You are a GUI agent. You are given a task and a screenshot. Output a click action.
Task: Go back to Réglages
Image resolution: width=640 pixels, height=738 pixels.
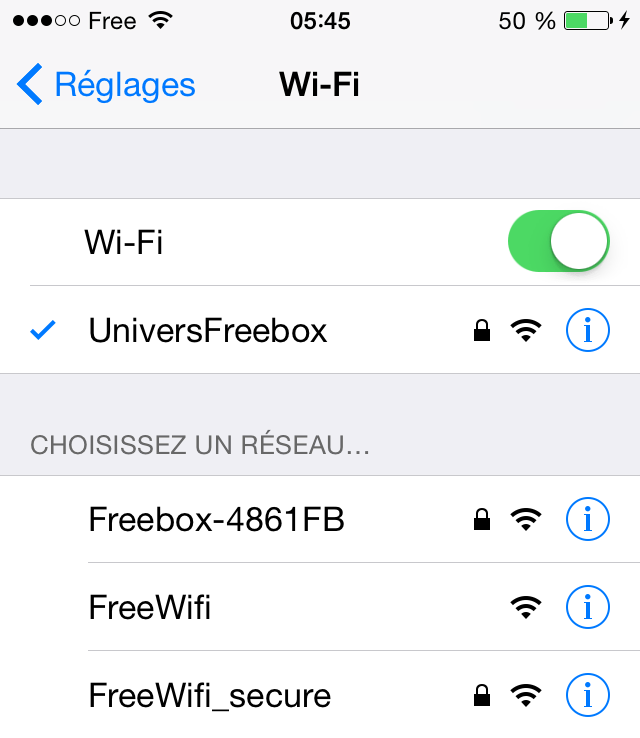(x=107, y=85)
